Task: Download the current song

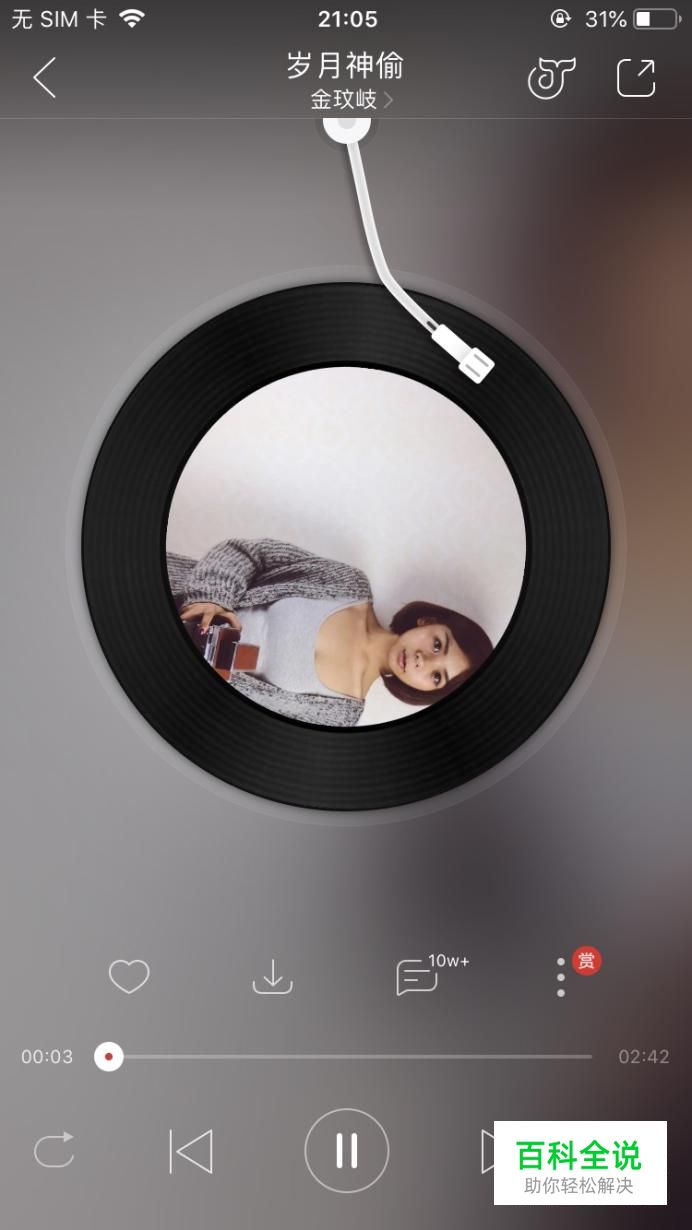Action: tap(272, 976)
